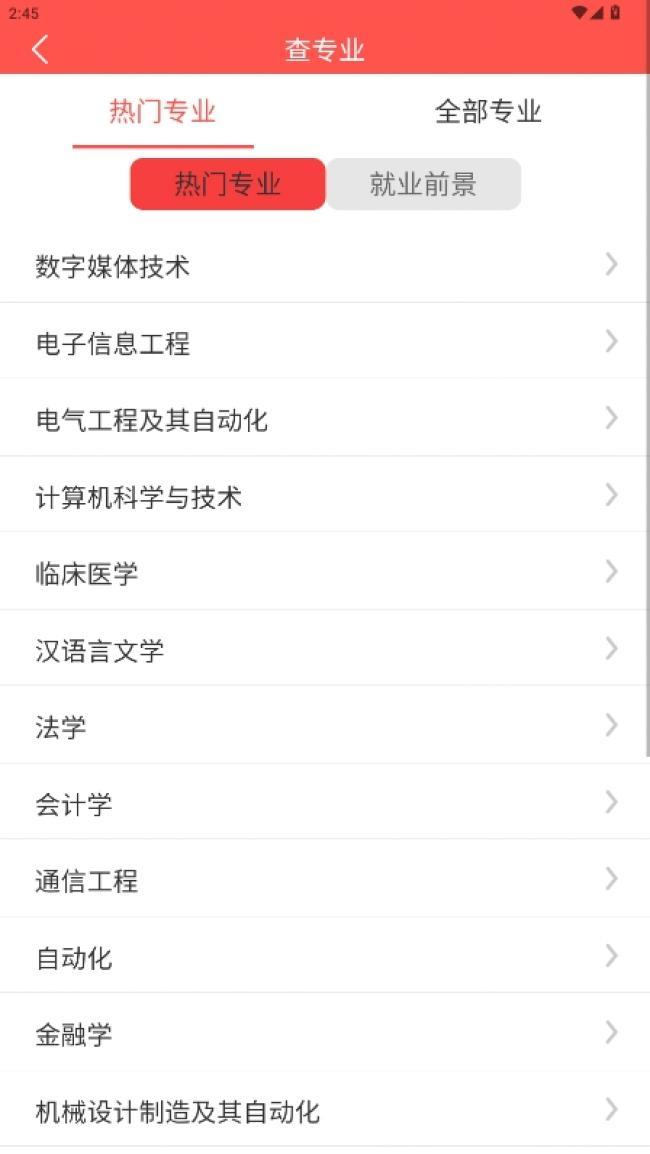Go back using the top-left arrow

(40, 50)
